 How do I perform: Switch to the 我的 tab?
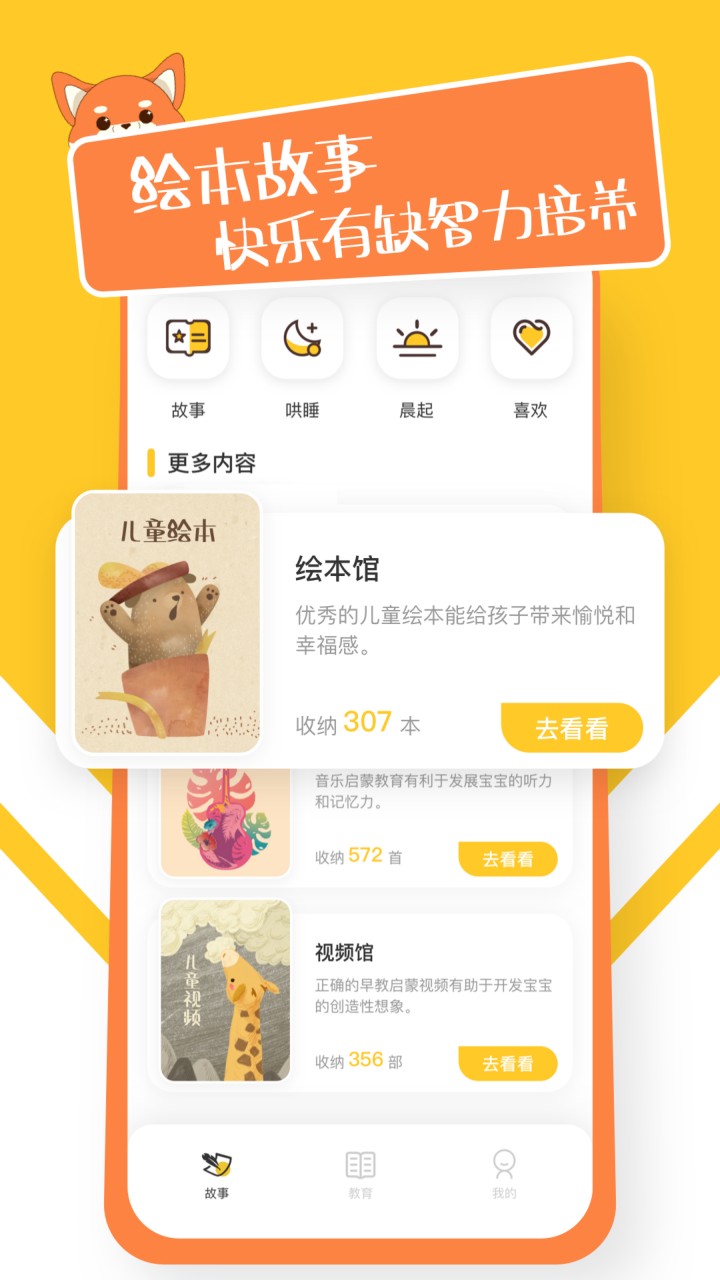(504, 1175)
